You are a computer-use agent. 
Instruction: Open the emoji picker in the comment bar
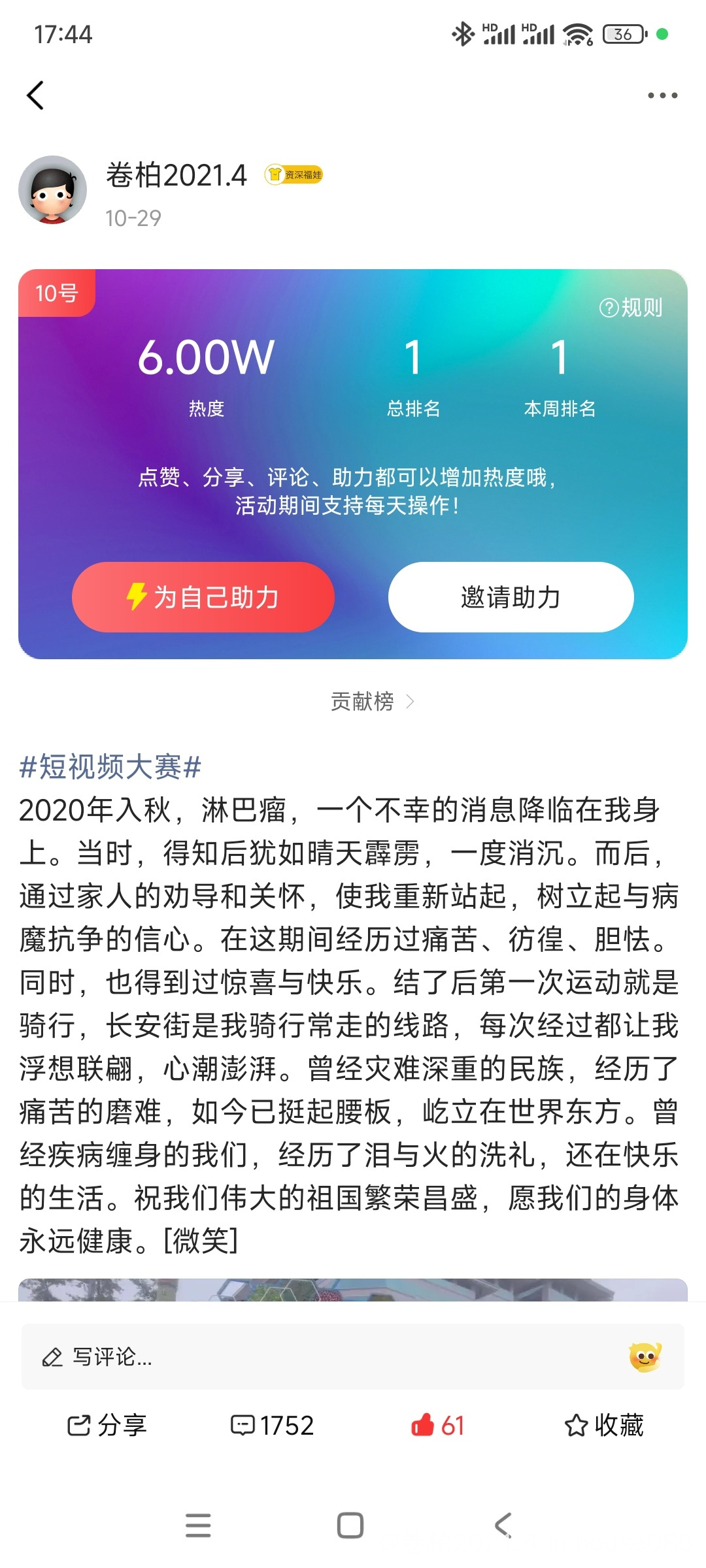(645, 1357)
